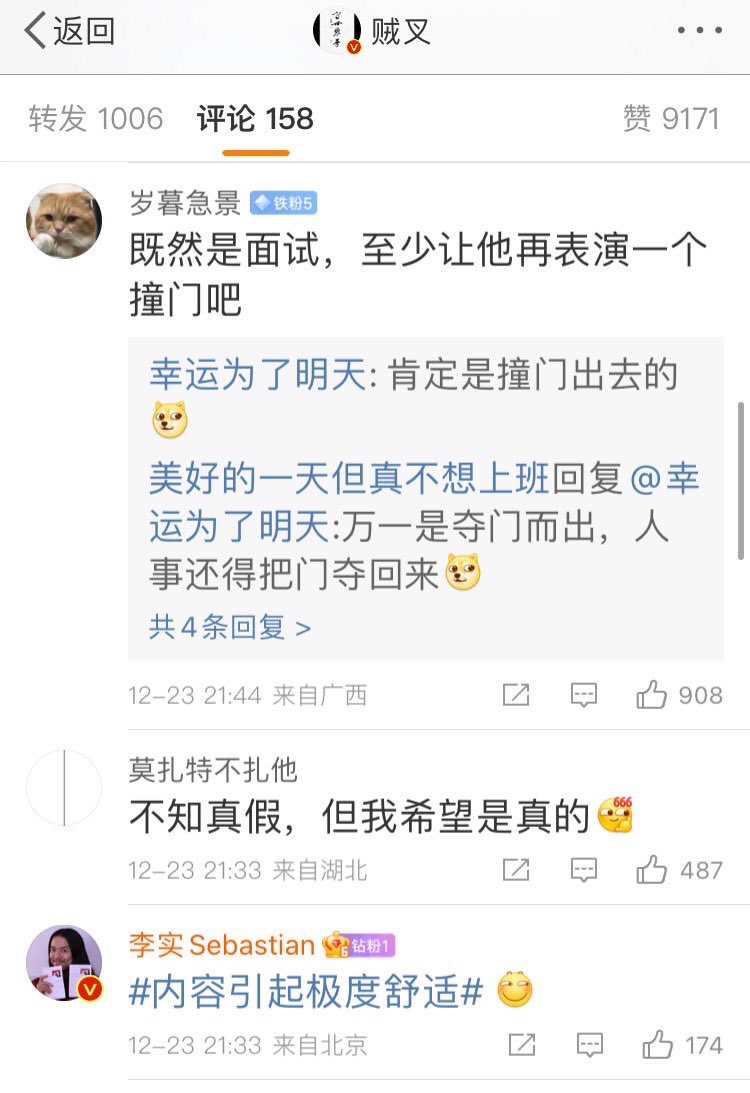The height and width of the screenshot is (1093, 750).
Task: Go back using the 返回 button
Action: (x=68, y=32)
